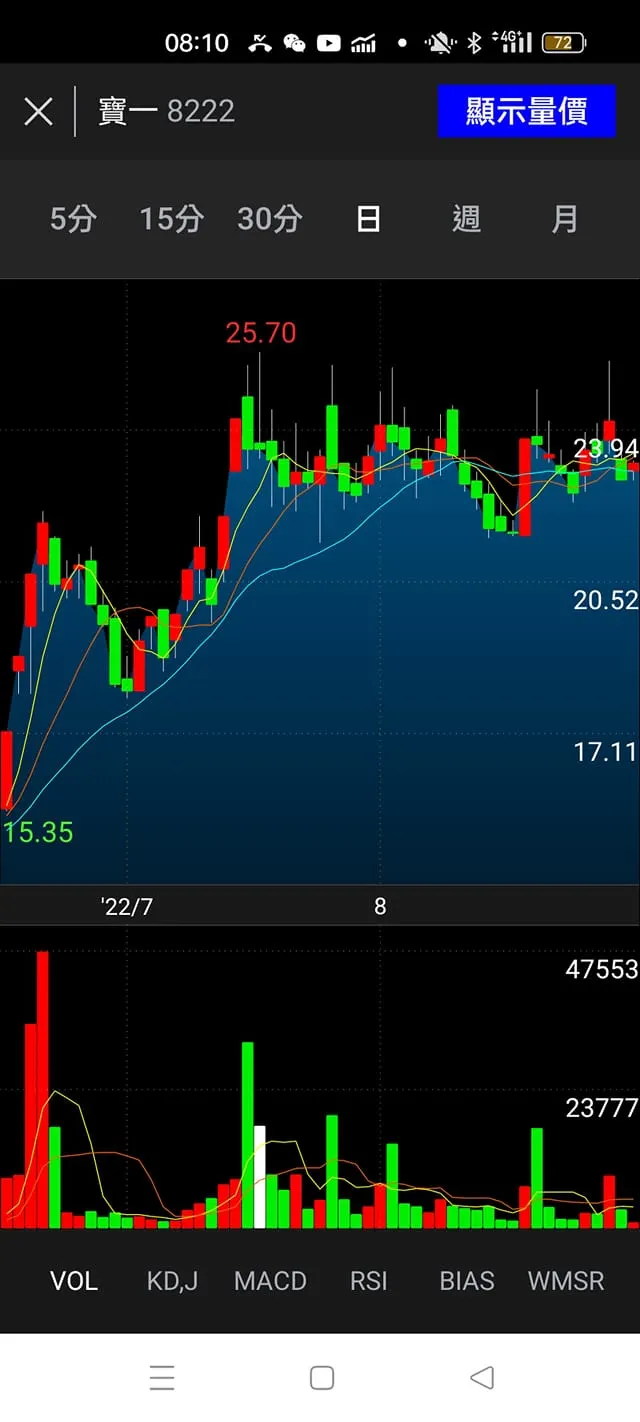Screen dimensions: 640x1422
Task: Select the VOL indicator
Action: click(74, 1281)
